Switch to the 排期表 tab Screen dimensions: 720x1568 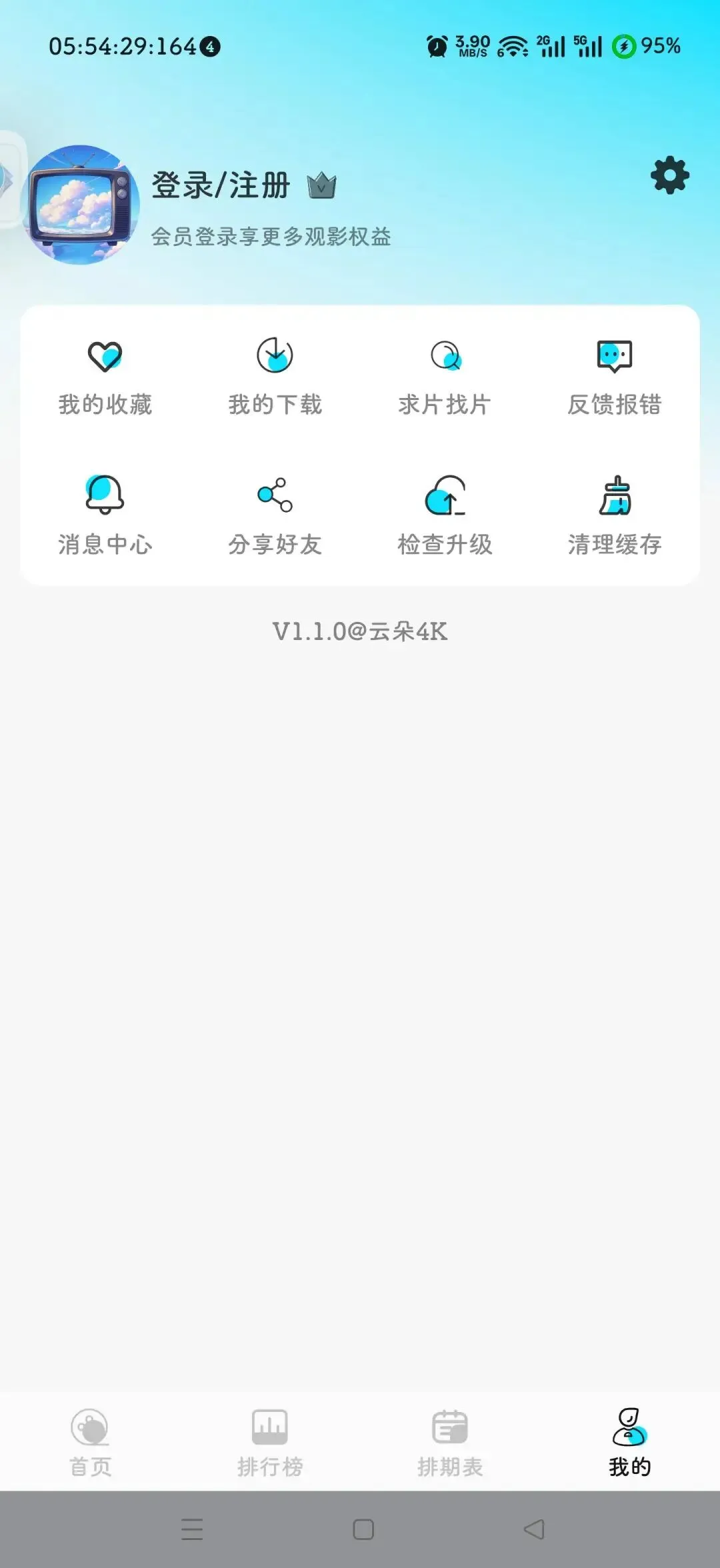tap(450, 1442)
